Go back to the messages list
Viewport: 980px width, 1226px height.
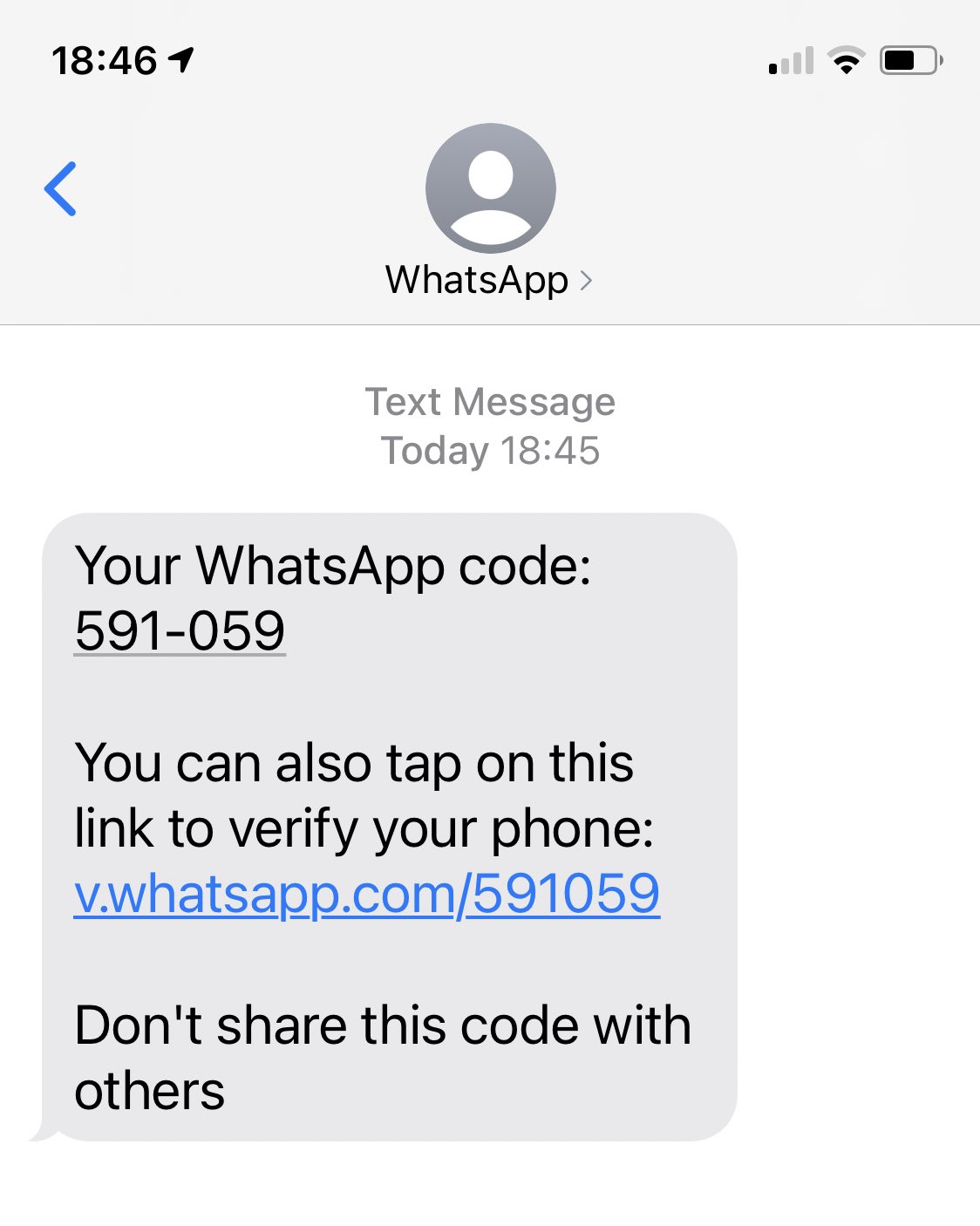pos(60,188)
